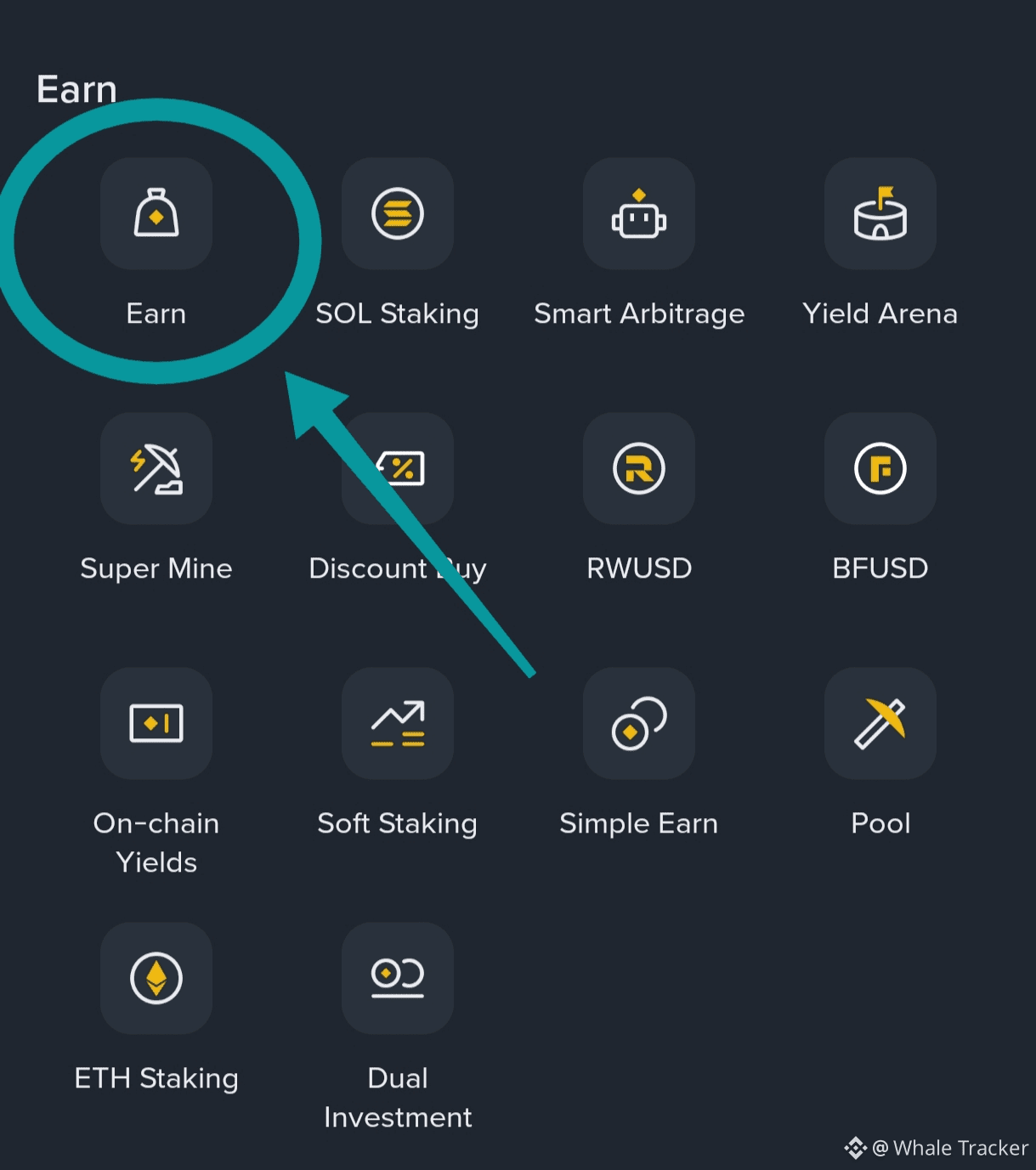Image resolution: width=1036 pixels, height=1170 pixels.
Task: View On-chain Yields
Action: pyautogui.click(x=156, y=724)
